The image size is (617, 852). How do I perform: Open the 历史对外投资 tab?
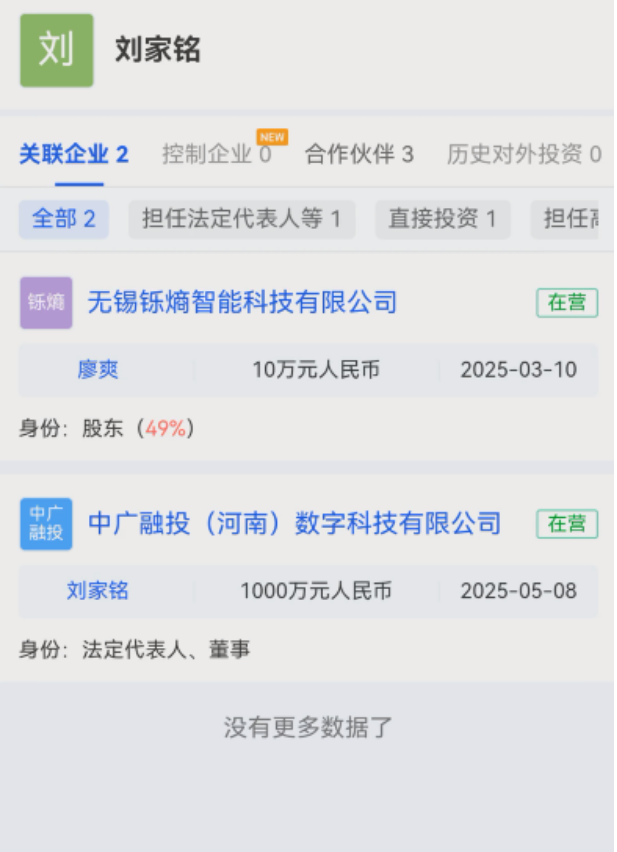point(524,155)
